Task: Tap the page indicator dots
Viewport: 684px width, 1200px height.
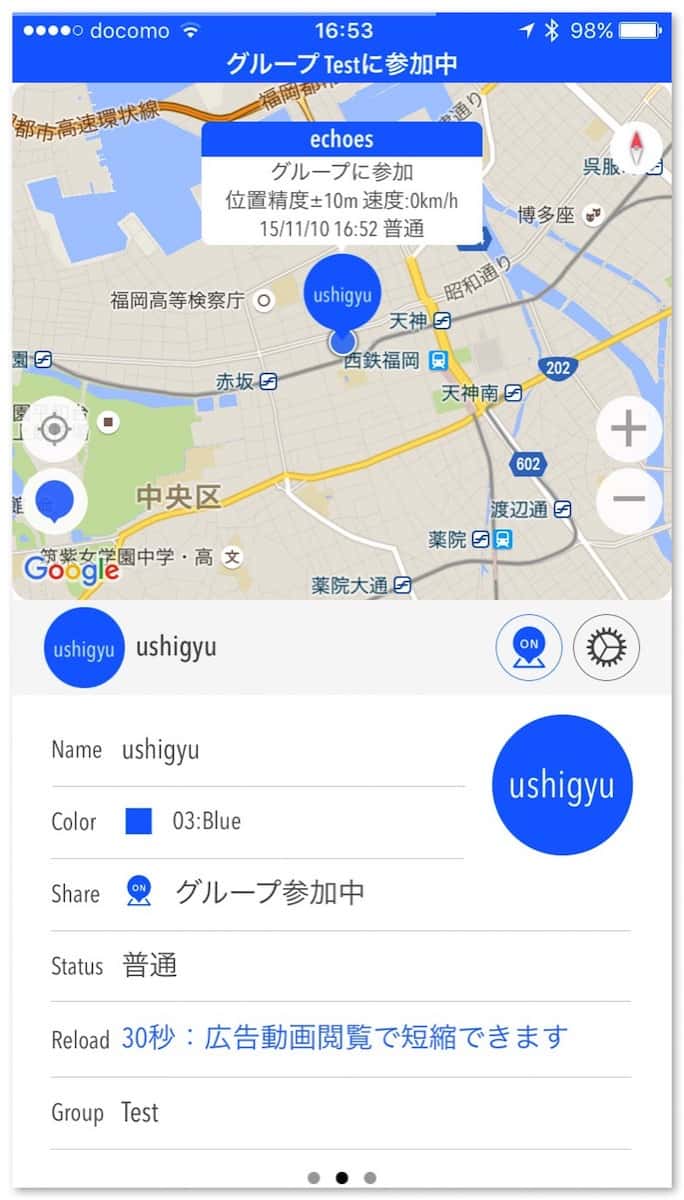Action: 341,1177
